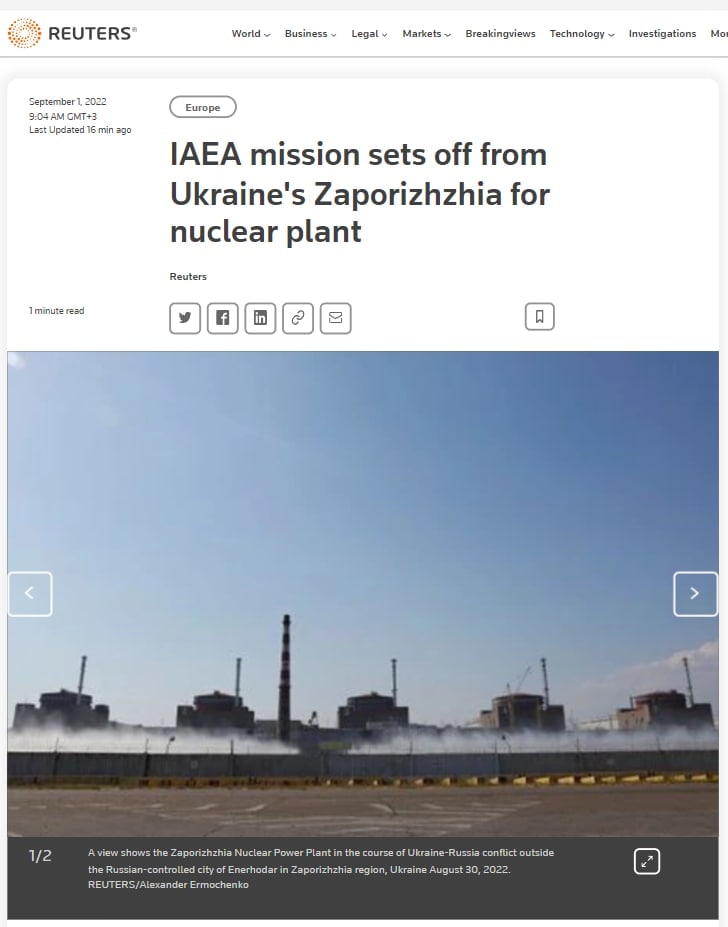Image resolution: width=728 pixels, height=927 pixels.
Task: Bookmark this article
Action: tap(539, 317)
